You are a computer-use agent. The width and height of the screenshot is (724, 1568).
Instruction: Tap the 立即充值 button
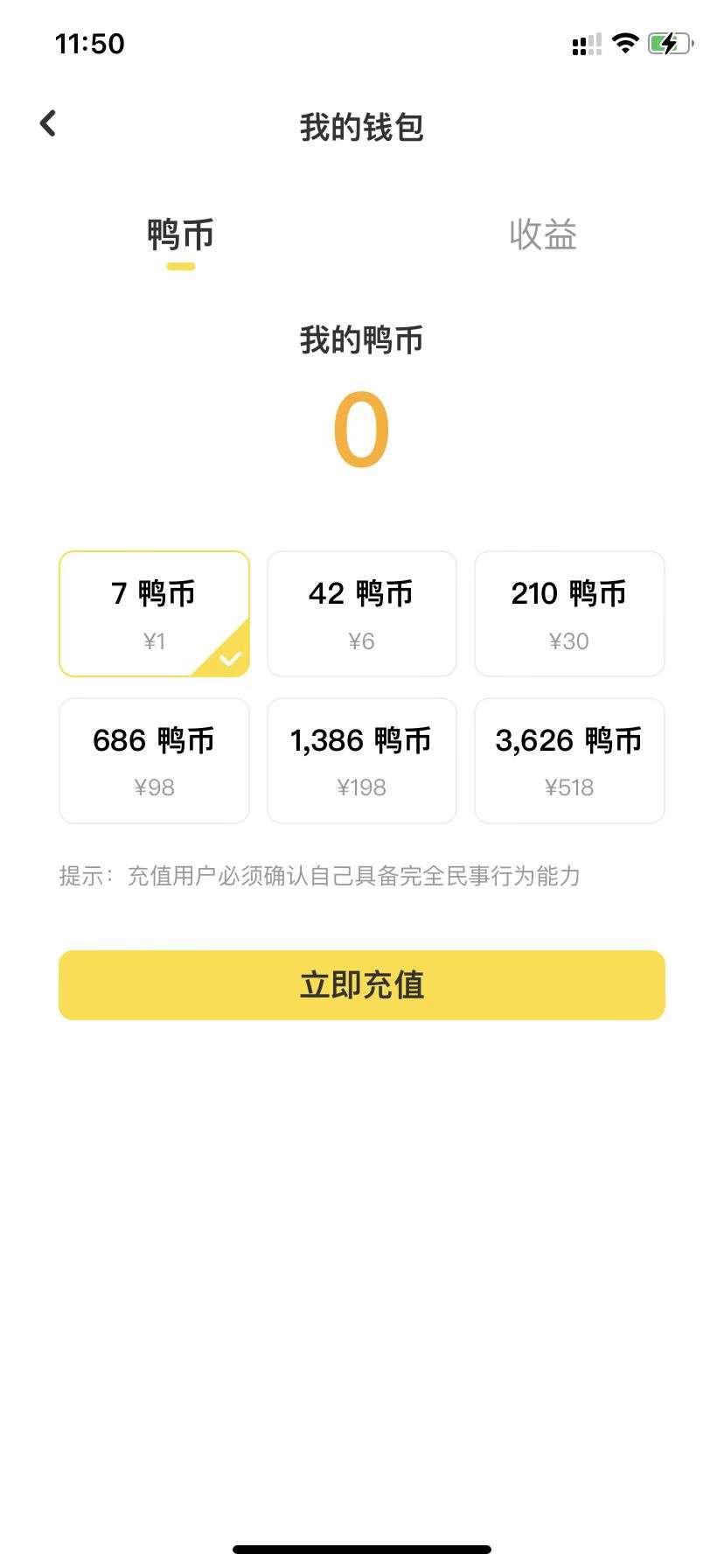[x=362, y=985]
